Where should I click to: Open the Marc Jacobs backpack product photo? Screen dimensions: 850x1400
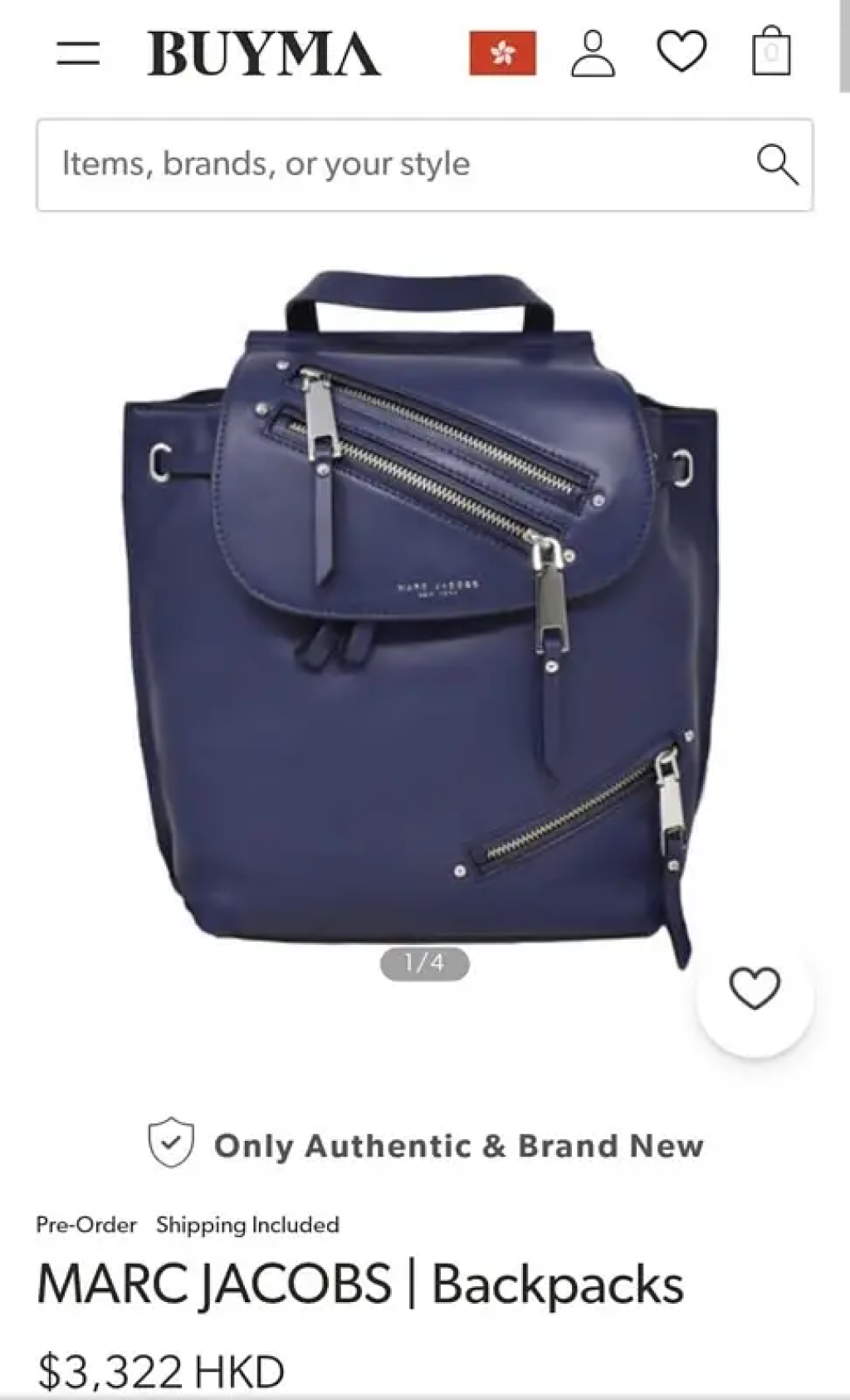click(x=423, y=614)
